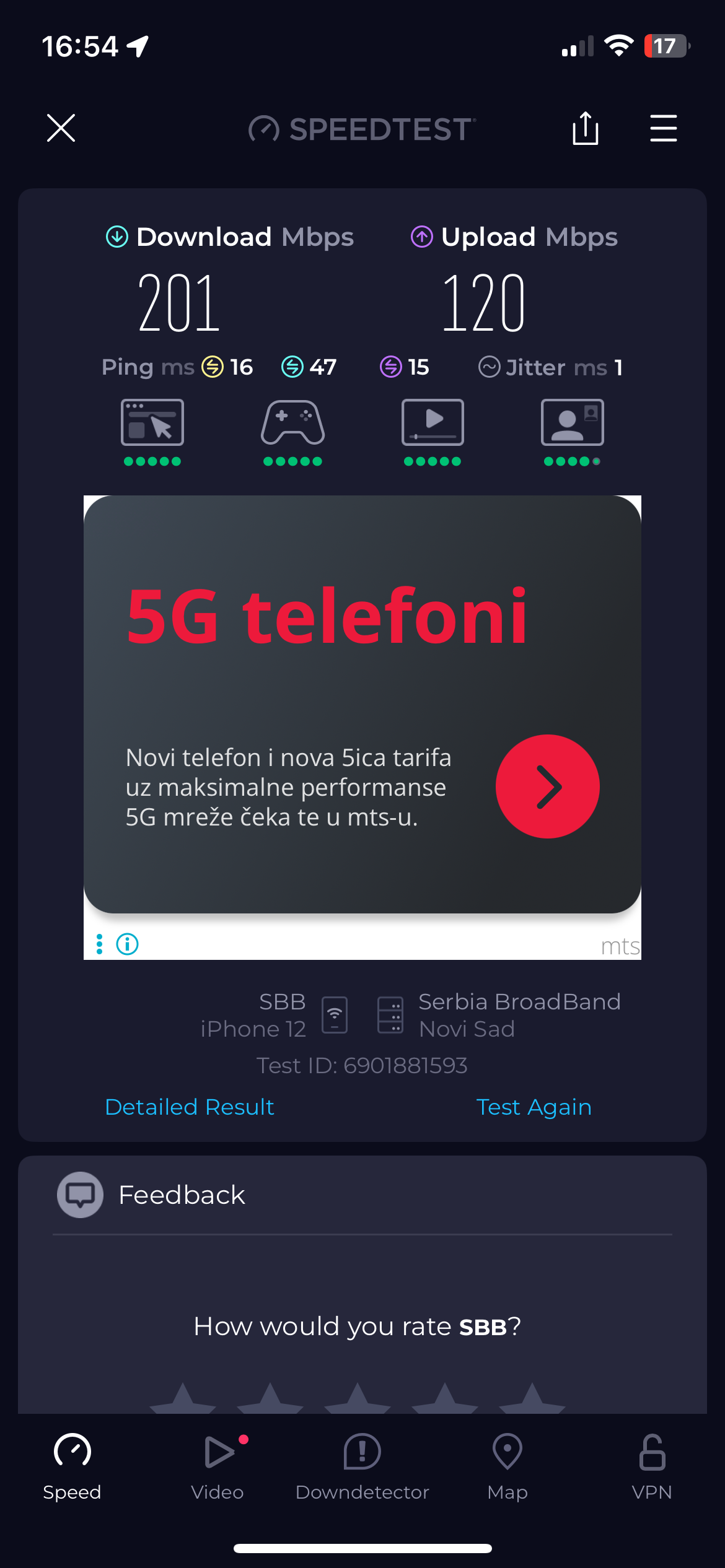Open the ad info icon

point(128,944)
